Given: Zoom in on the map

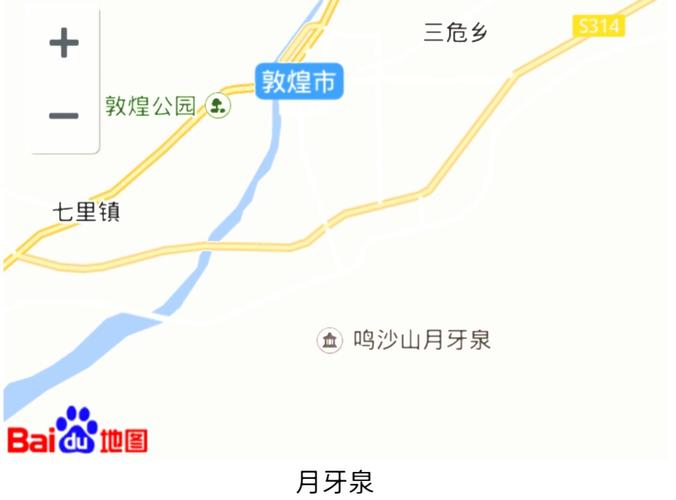Looking at the screenshot, I should point(64,43).
